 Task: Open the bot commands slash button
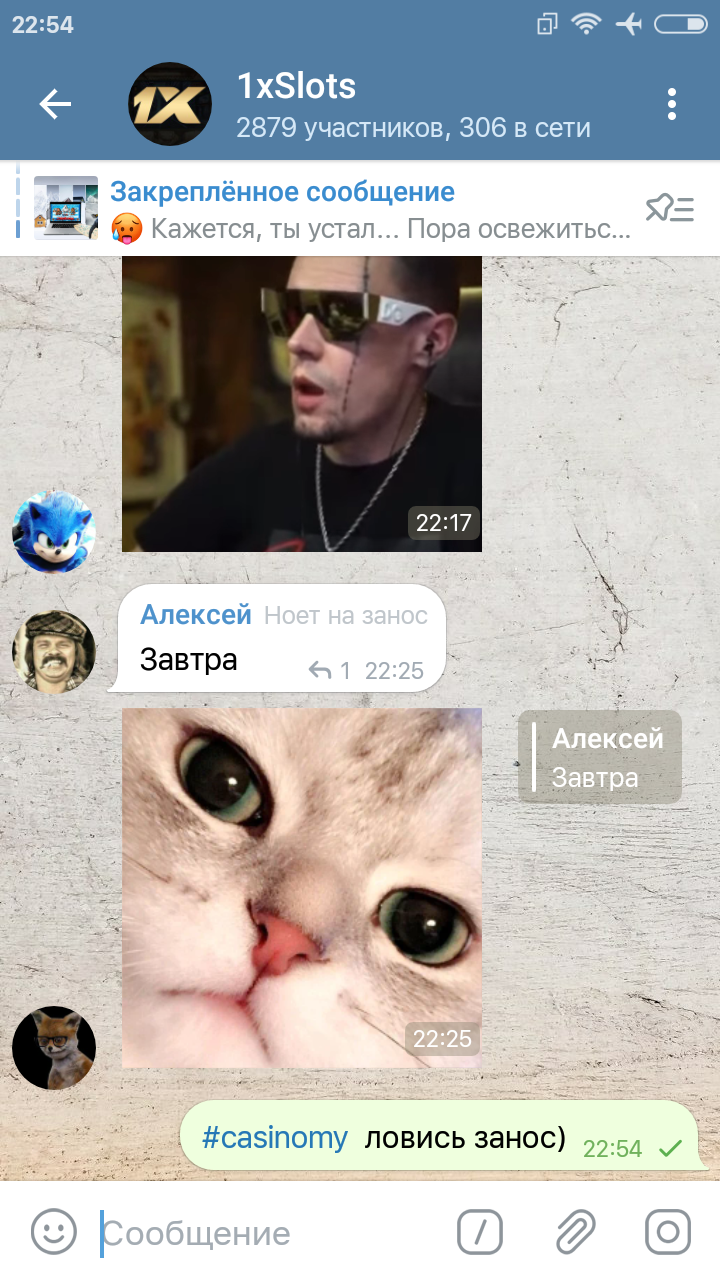click(480, 1232)
